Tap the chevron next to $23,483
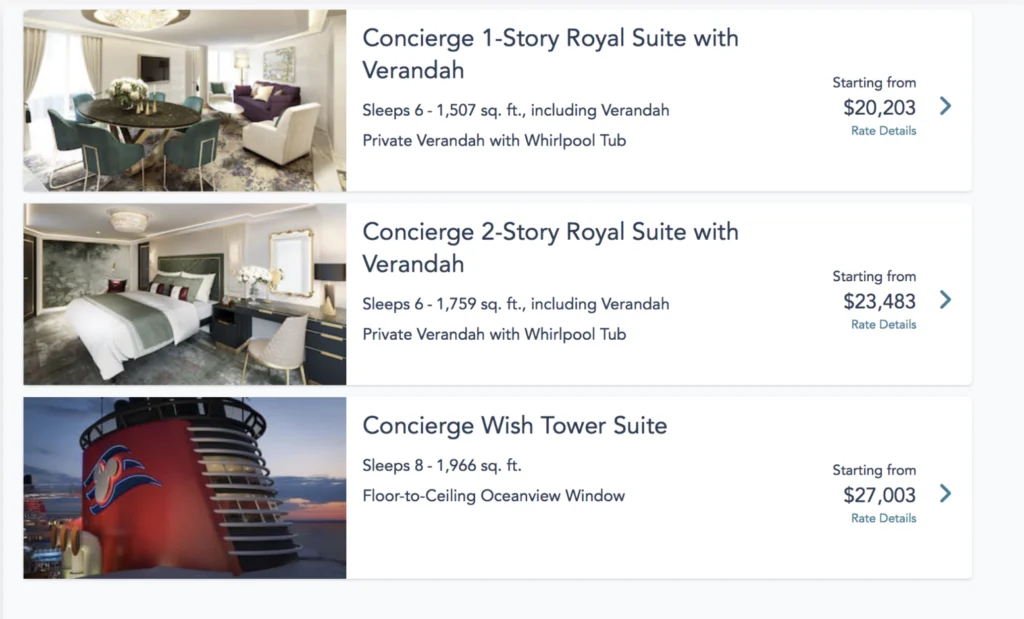This screenshot has width=1024, height=619. [945, 300]
